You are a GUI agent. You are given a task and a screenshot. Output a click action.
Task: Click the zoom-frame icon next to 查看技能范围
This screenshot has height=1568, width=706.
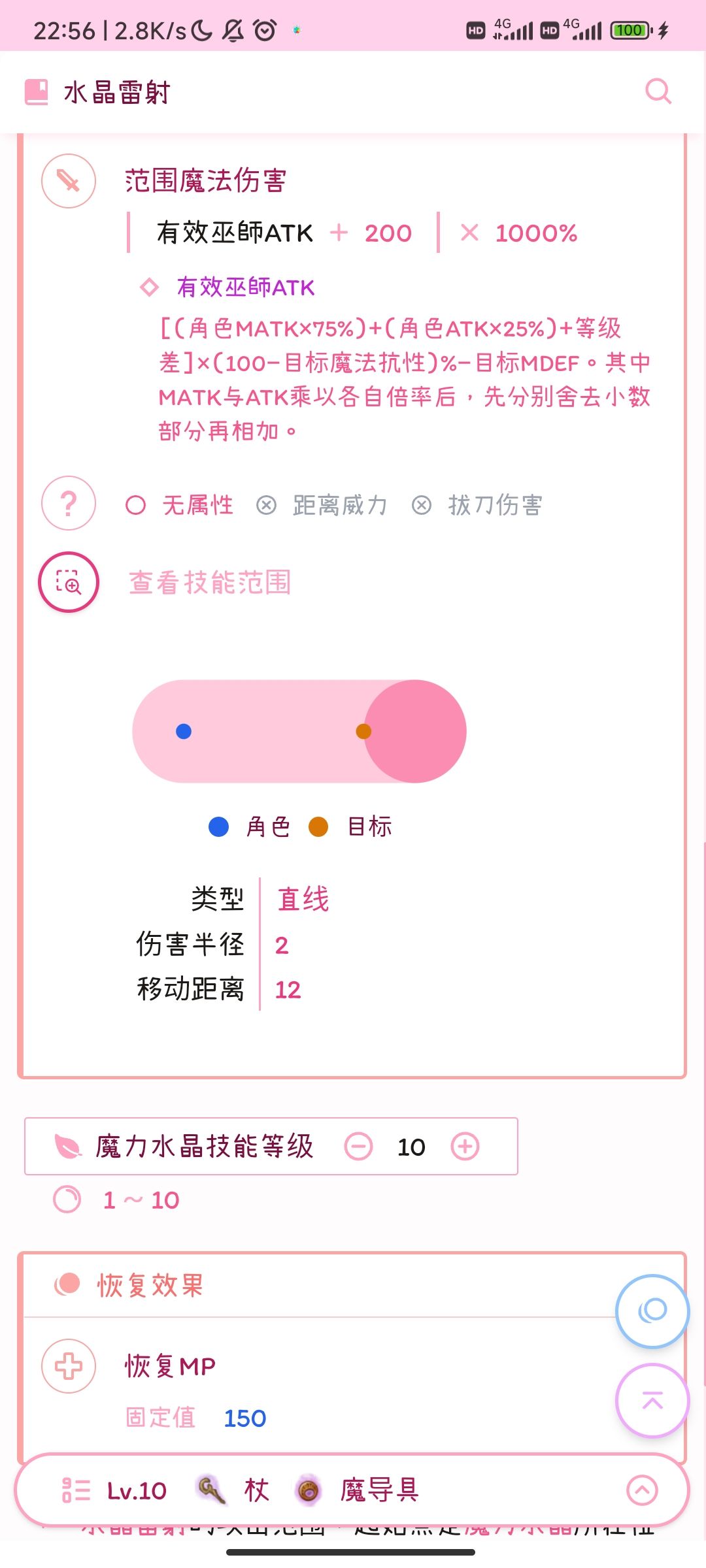[67, 583]
